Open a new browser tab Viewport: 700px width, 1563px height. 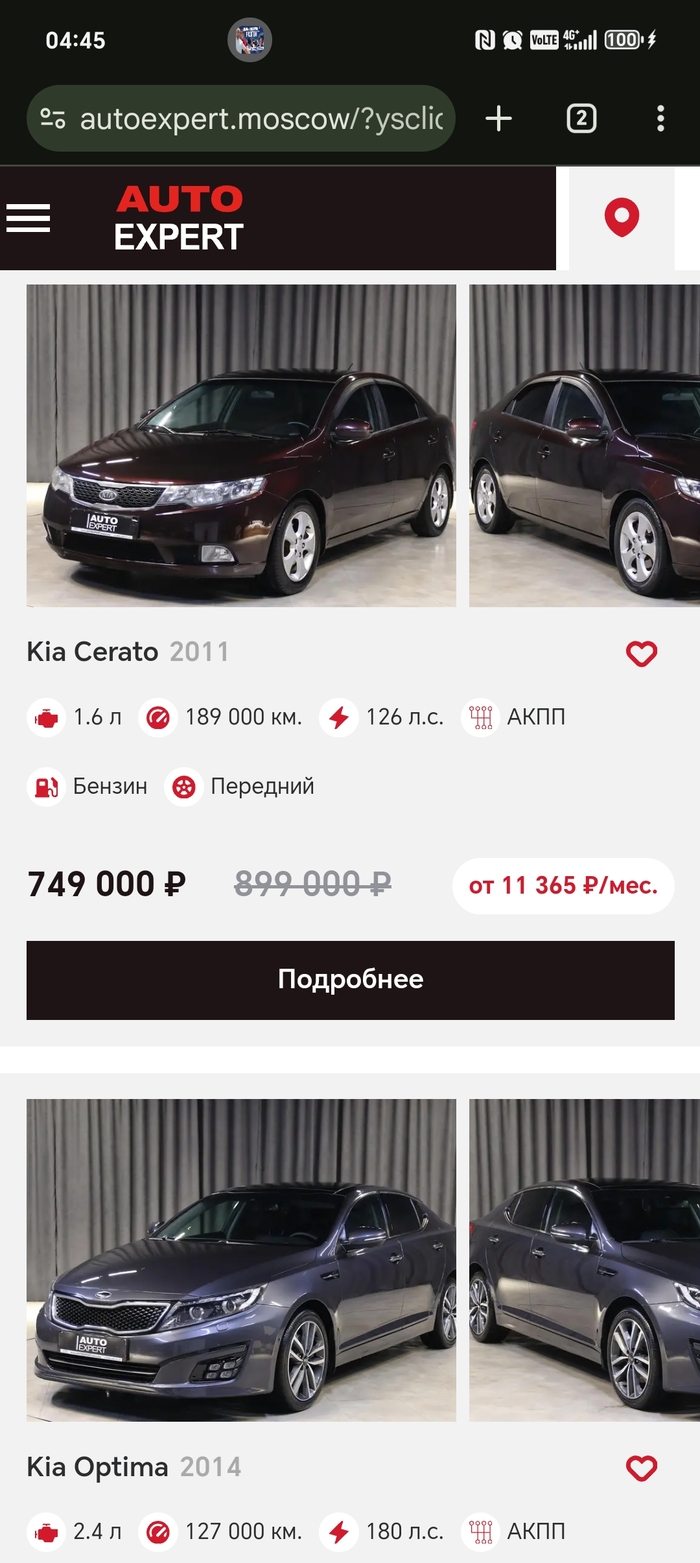498,119
